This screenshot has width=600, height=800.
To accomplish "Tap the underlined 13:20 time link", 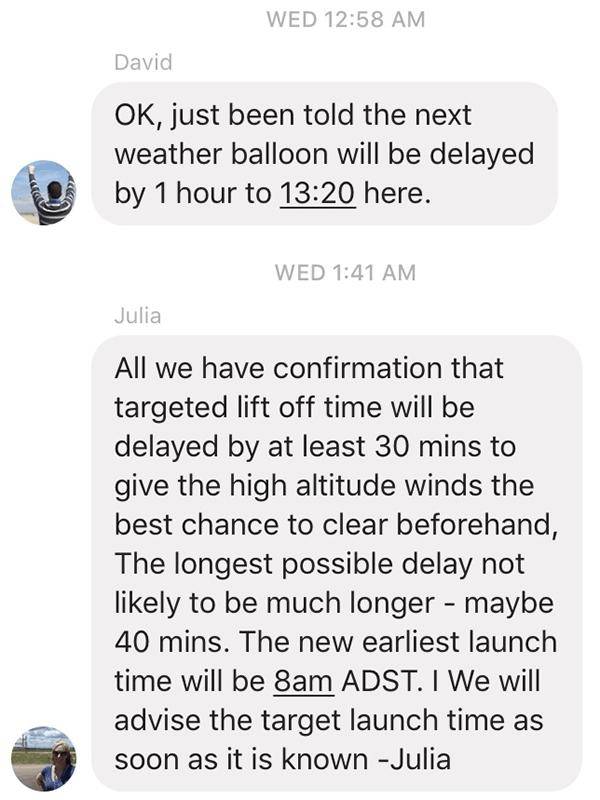I will pos(316,192).
